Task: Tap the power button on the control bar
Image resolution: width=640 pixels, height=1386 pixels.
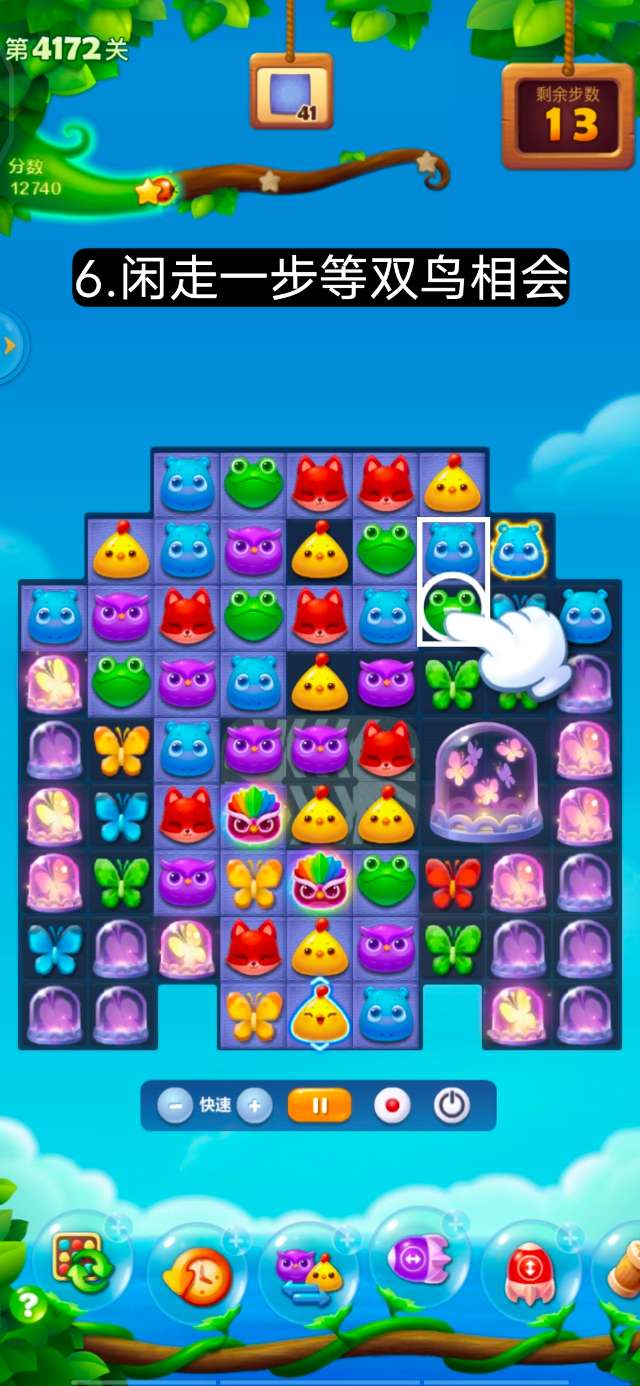Action: pyautogui.click(x=452, y=1106)
